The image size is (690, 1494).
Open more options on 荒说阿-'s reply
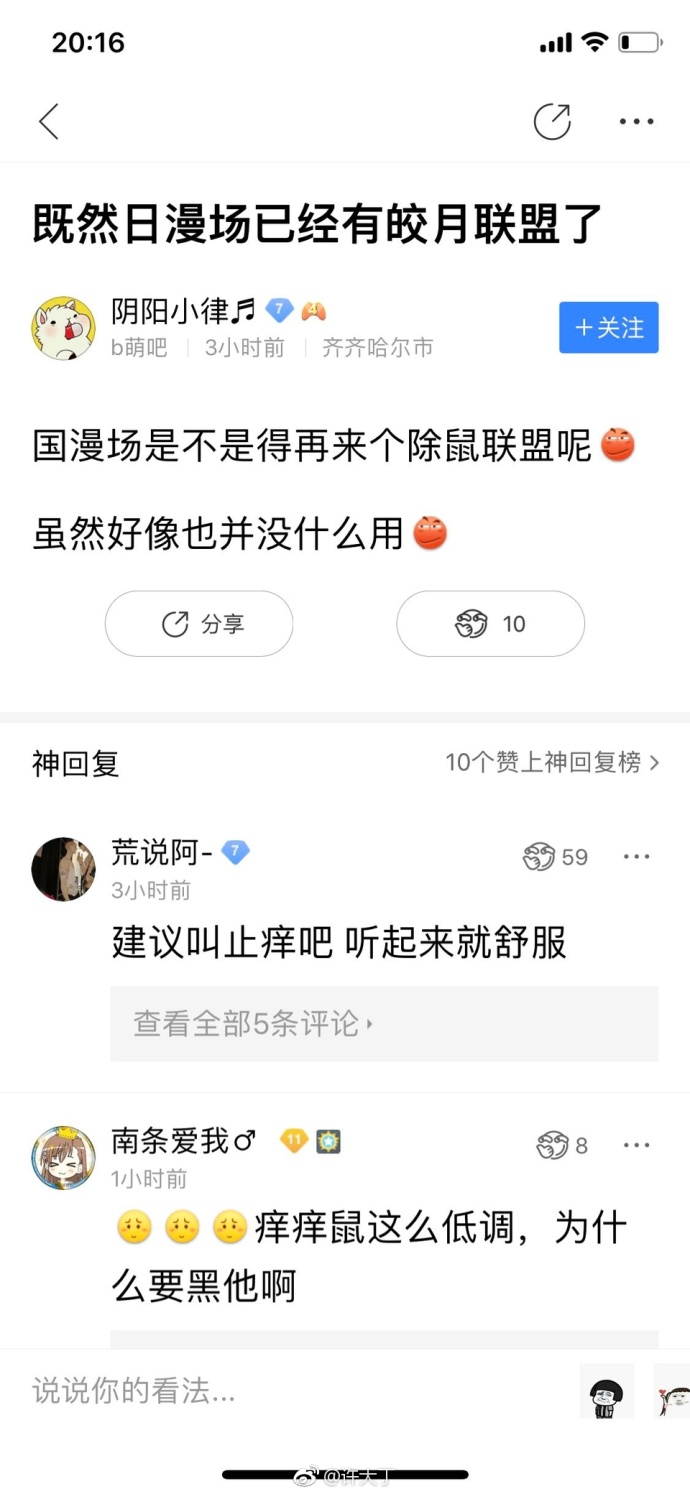coord(636,857)
